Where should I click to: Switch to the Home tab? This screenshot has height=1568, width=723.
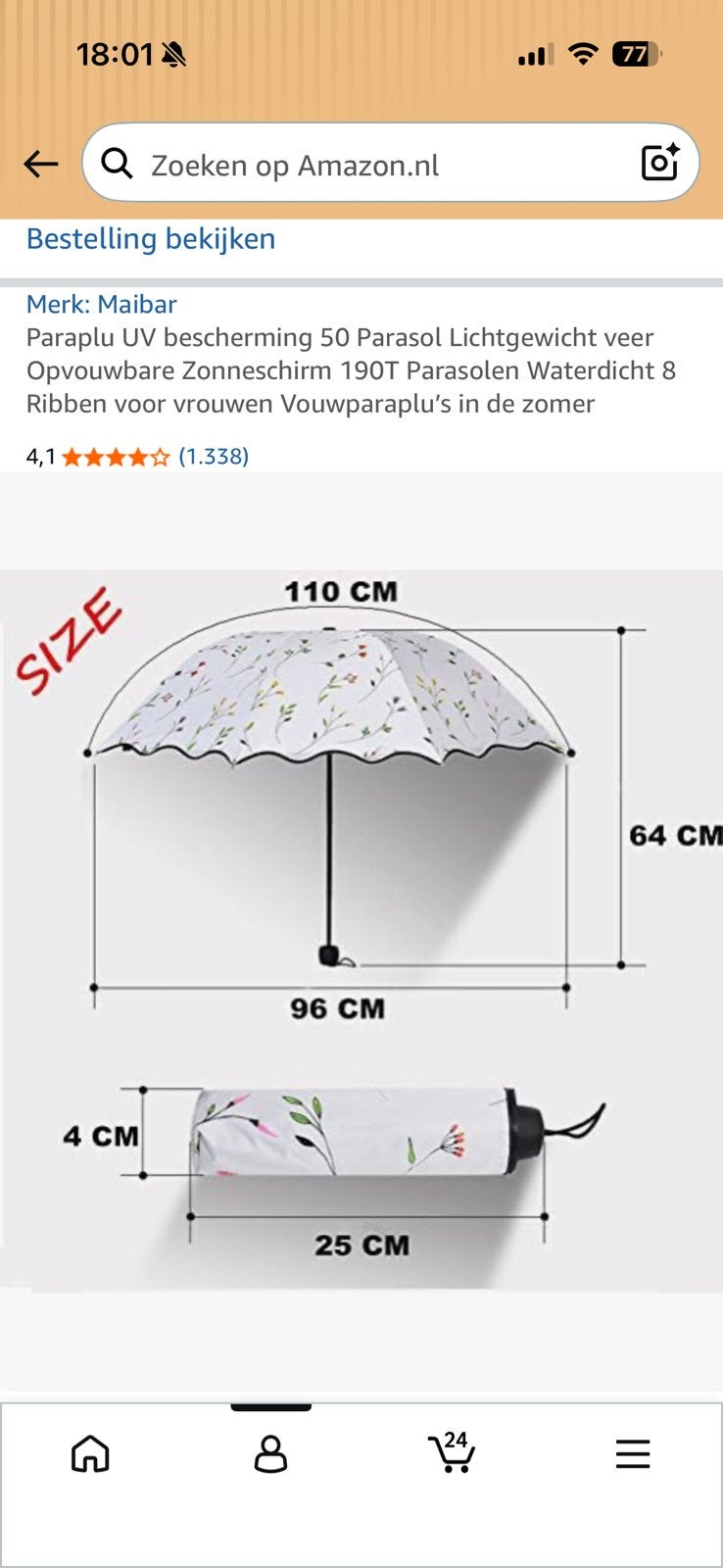tap(90, 1453)
